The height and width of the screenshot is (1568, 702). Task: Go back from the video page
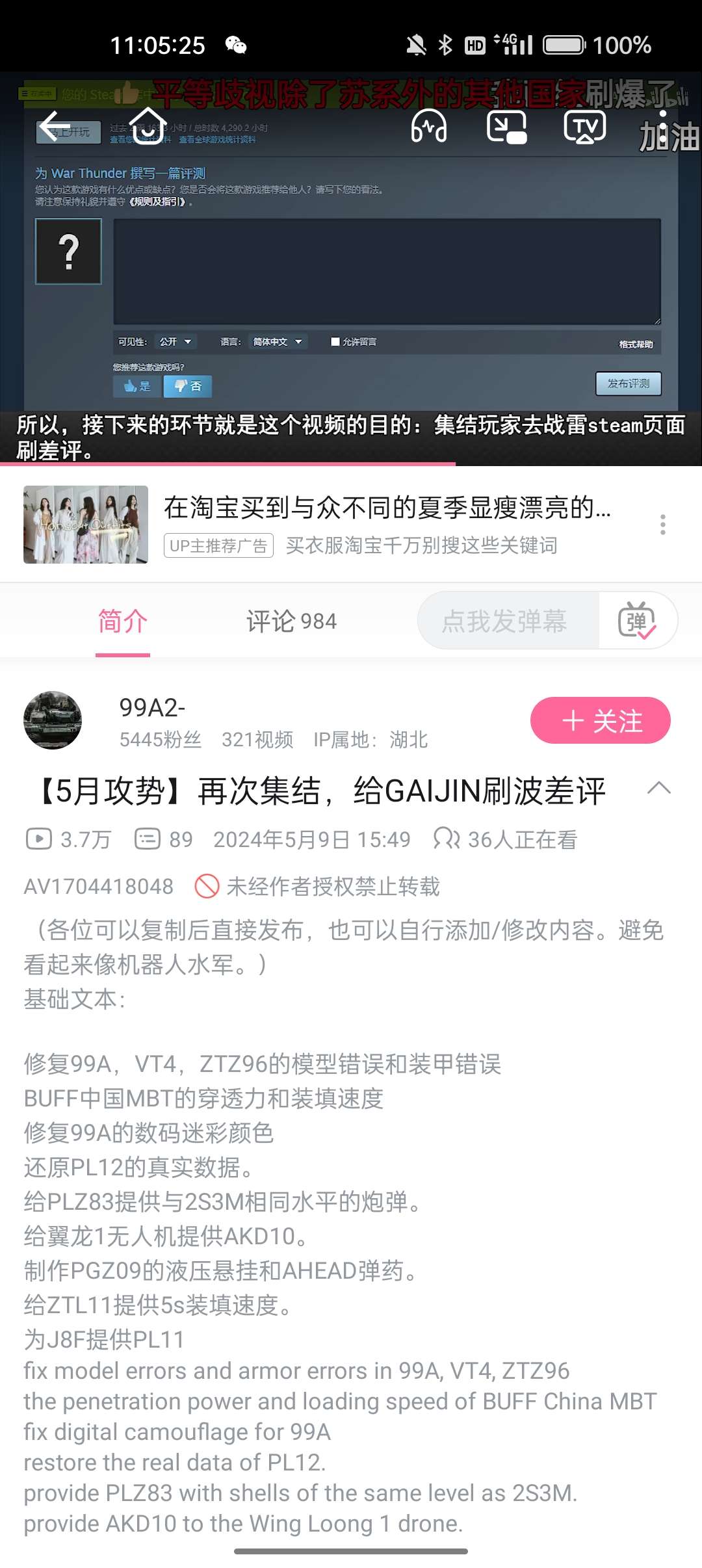coord(55,126)
